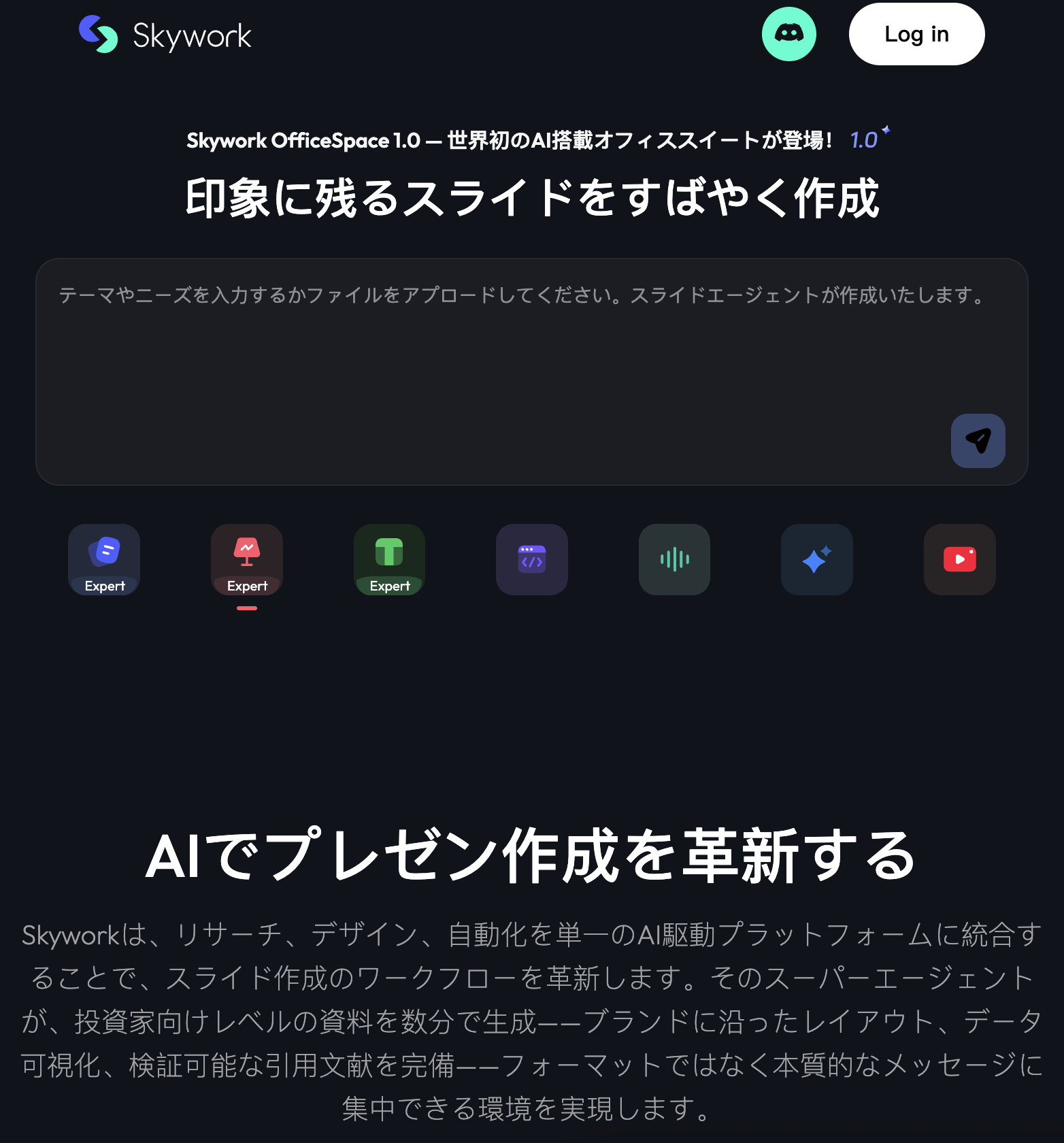Choose the audio waveform generation icon
1064x1143 pixels.
[674, 560]
